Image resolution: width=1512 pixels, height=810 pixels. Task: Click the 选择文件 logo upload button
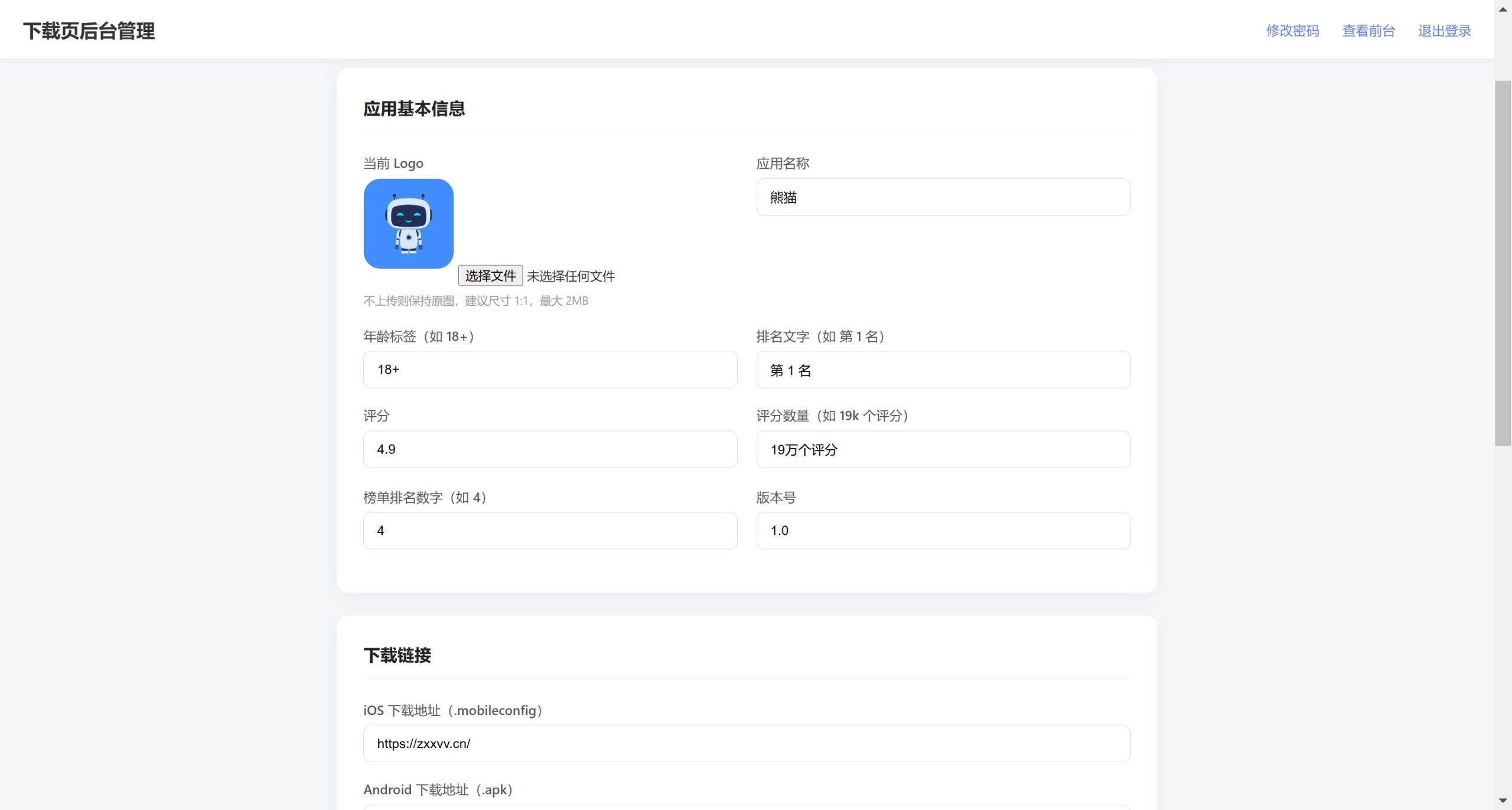point(490,276)
